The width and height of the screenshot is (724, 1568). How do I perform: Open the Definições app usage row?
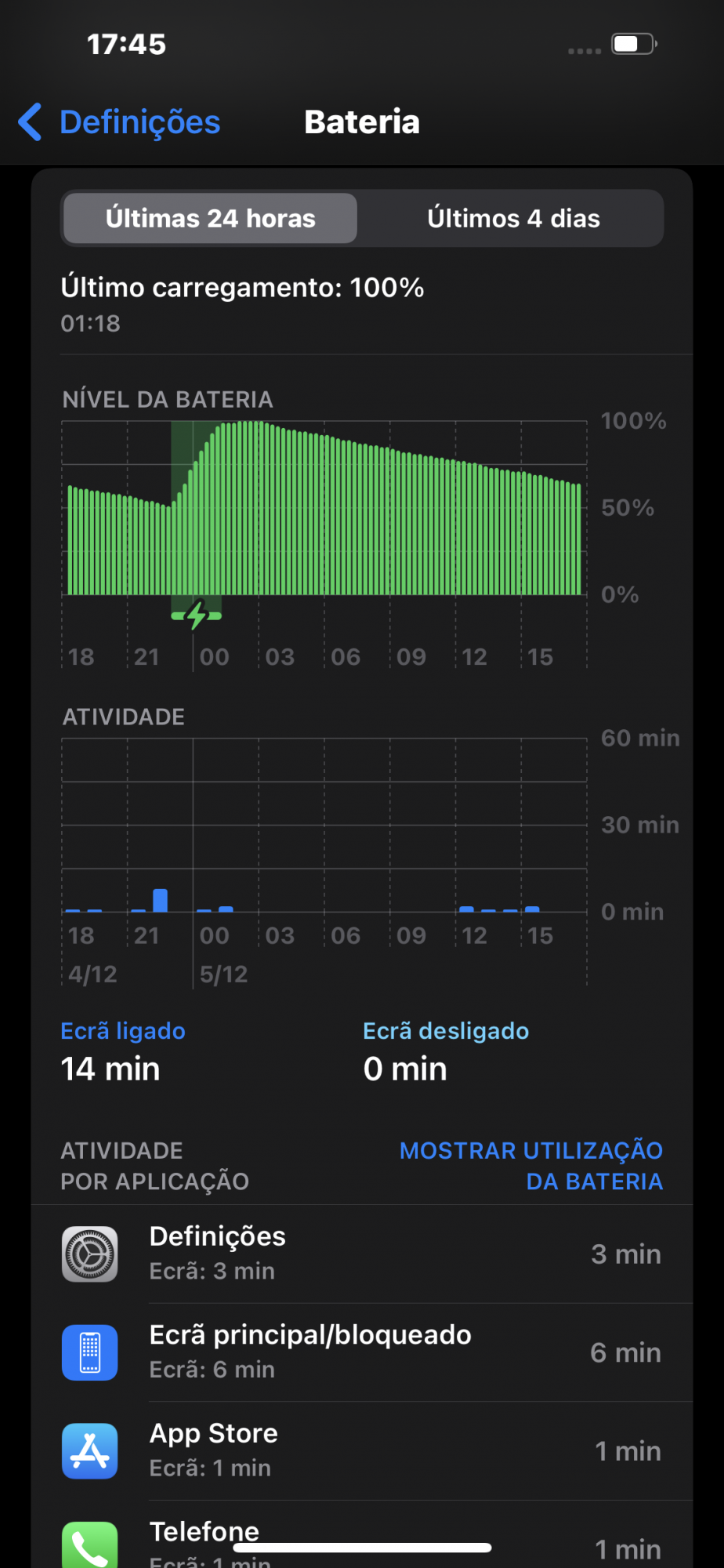[362, 1254]
